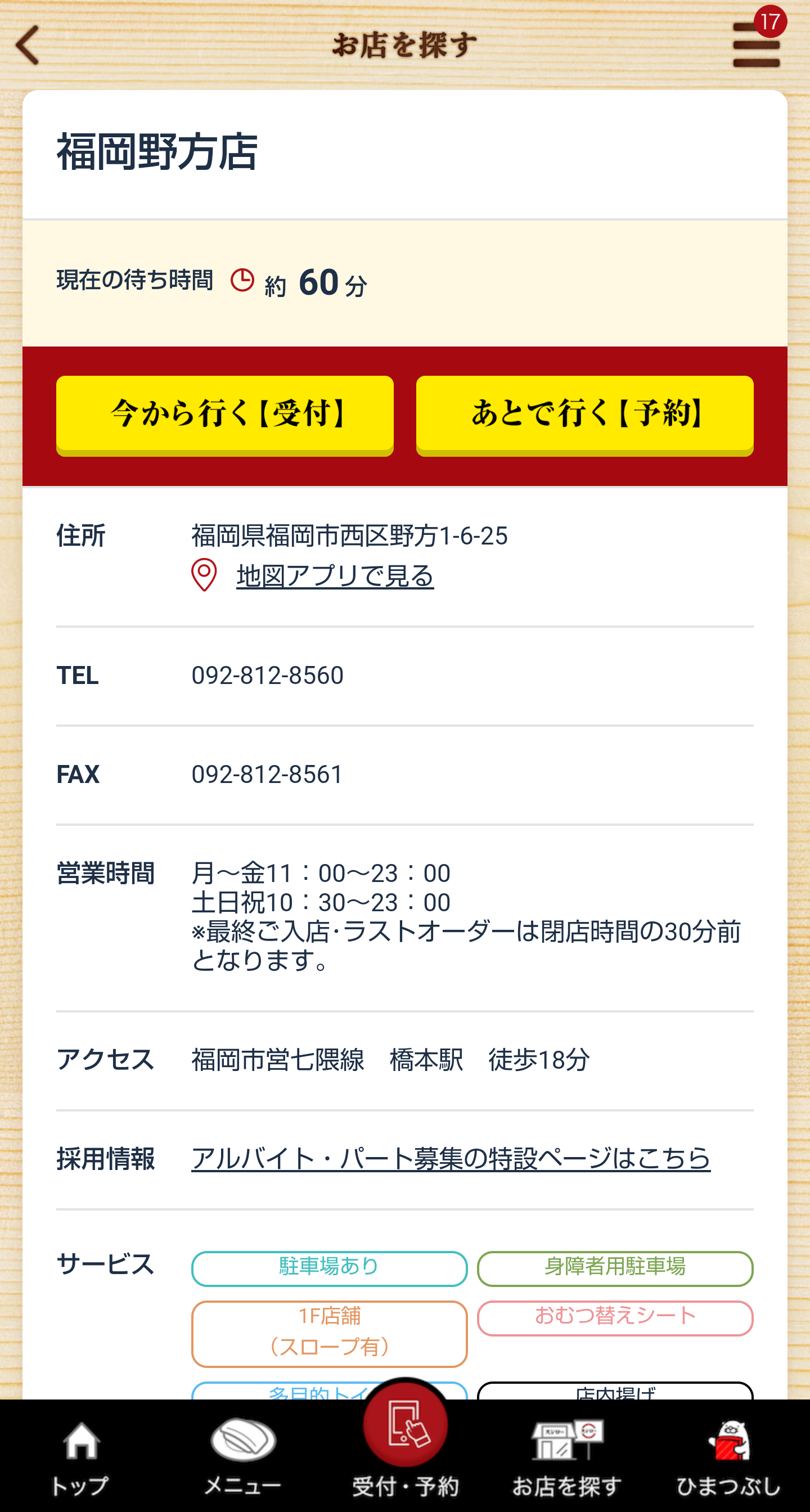Select the 駐車場あり service tag
Image resolution: width=810 pixels, height=1512 pixels.
(x=327, y=1266)
